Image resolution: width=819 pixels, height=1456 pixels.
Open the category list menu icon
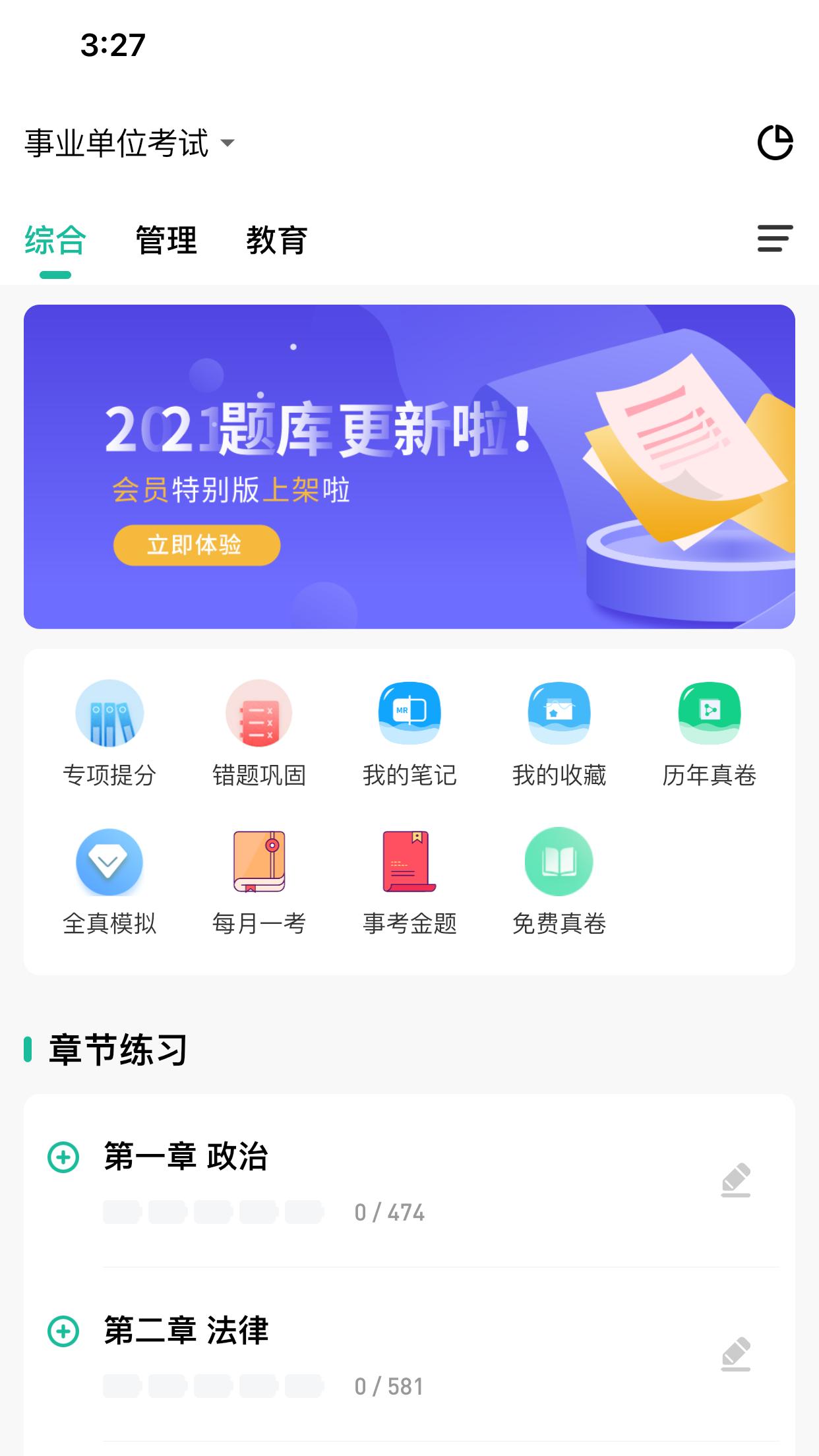[775, 239]
